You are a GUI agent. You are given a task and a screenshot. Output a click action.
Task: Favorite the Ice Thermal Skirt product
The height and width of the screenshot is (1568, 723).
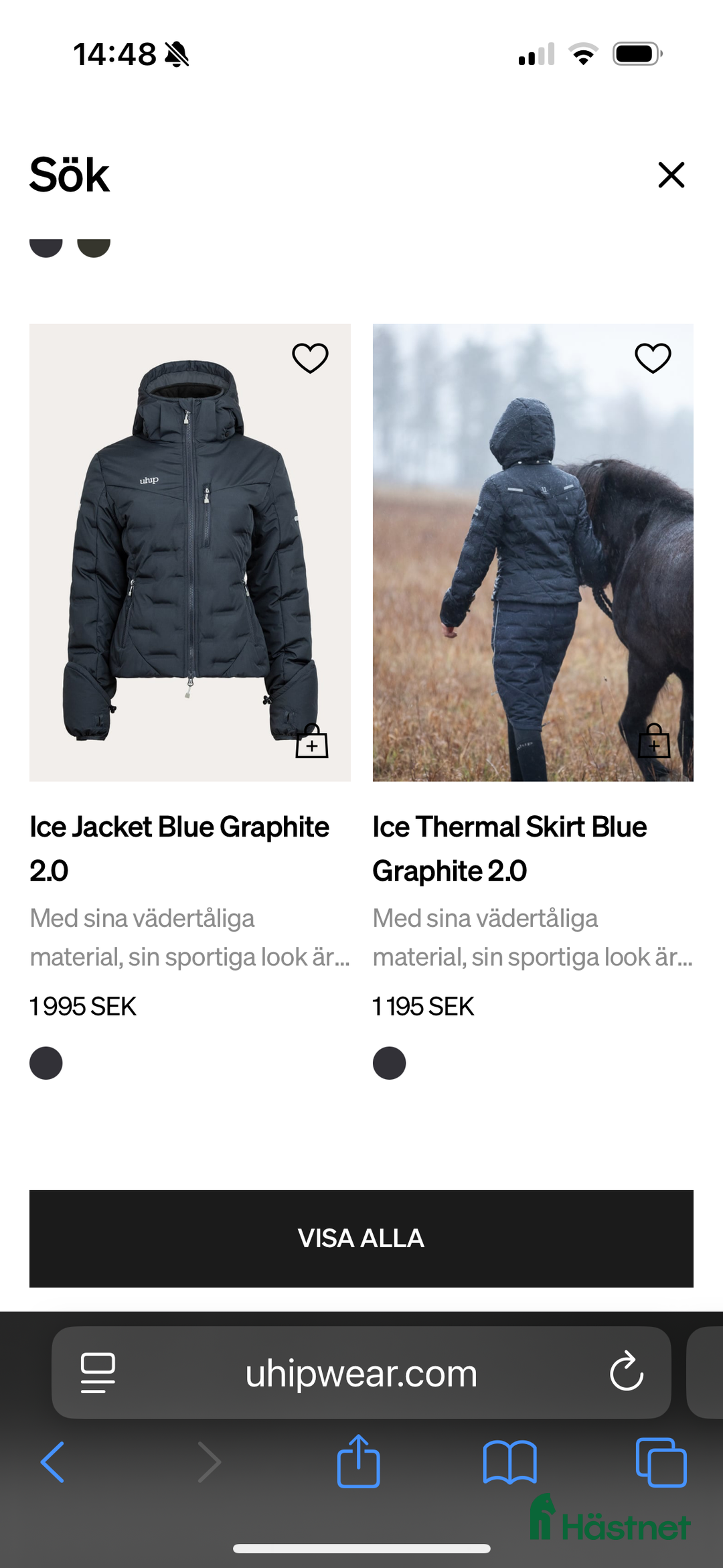(x=653, y=359)
